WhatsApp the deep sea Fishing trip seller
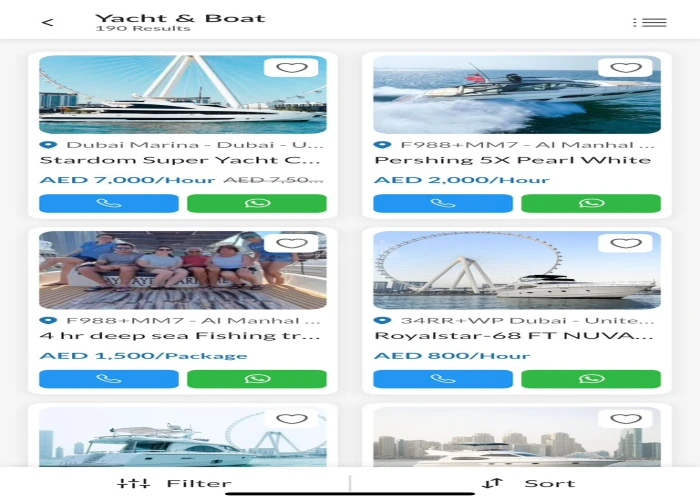This screenshot has width=700, height=500. [x=257, y=379]
